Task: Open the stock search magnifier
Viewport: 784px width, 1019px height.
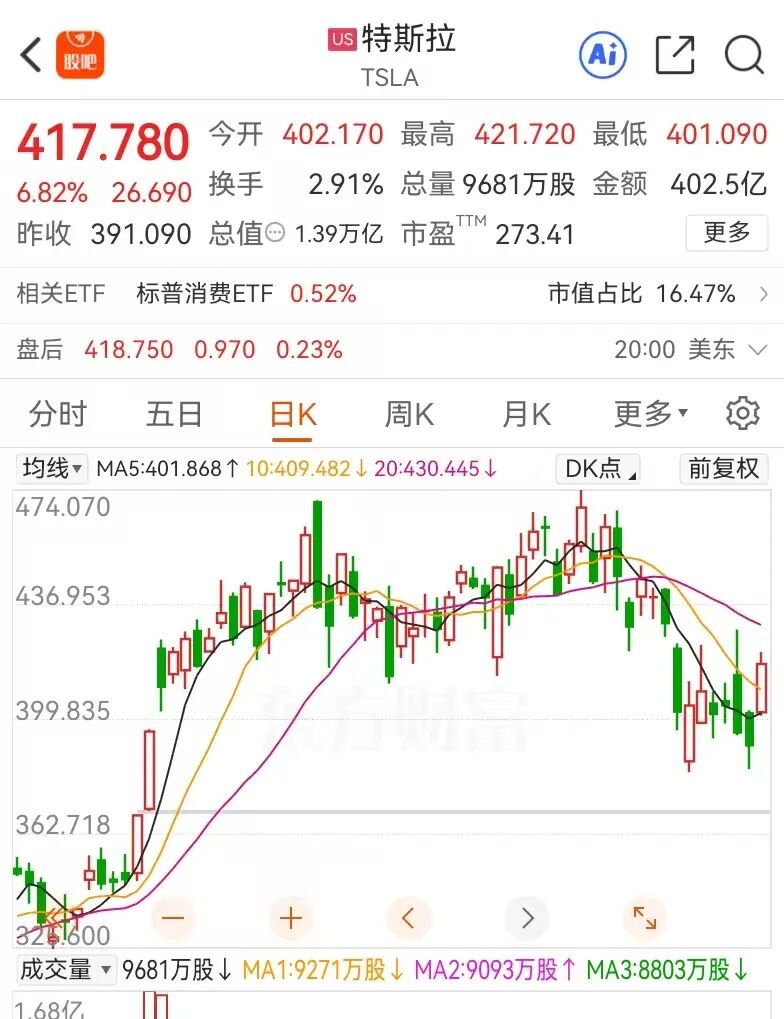Action: pyautogui.click(x=744, y=54)
